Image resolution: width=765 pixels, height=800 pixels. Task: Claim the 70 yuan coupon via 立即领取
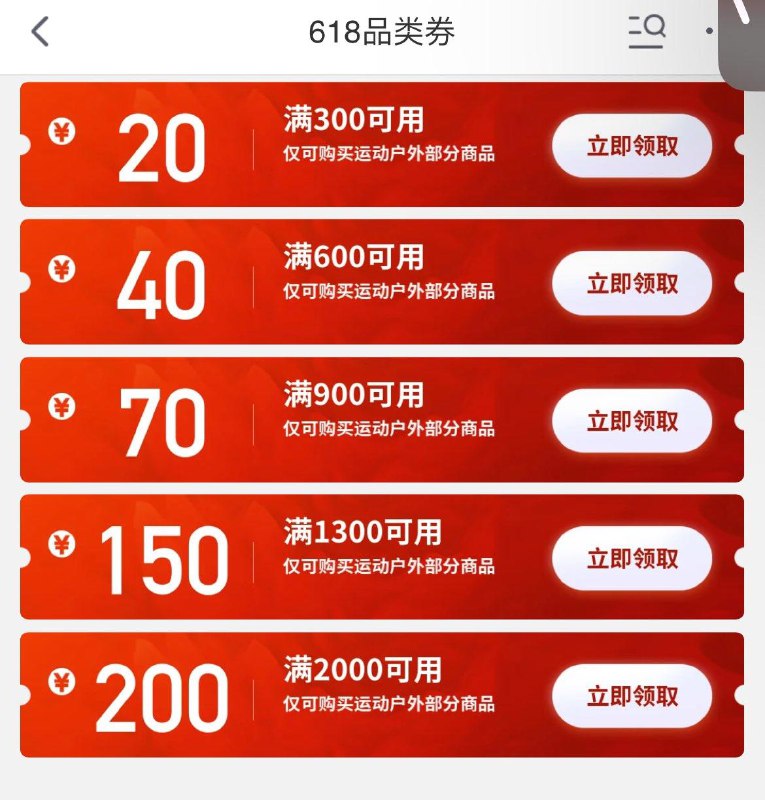631,420
